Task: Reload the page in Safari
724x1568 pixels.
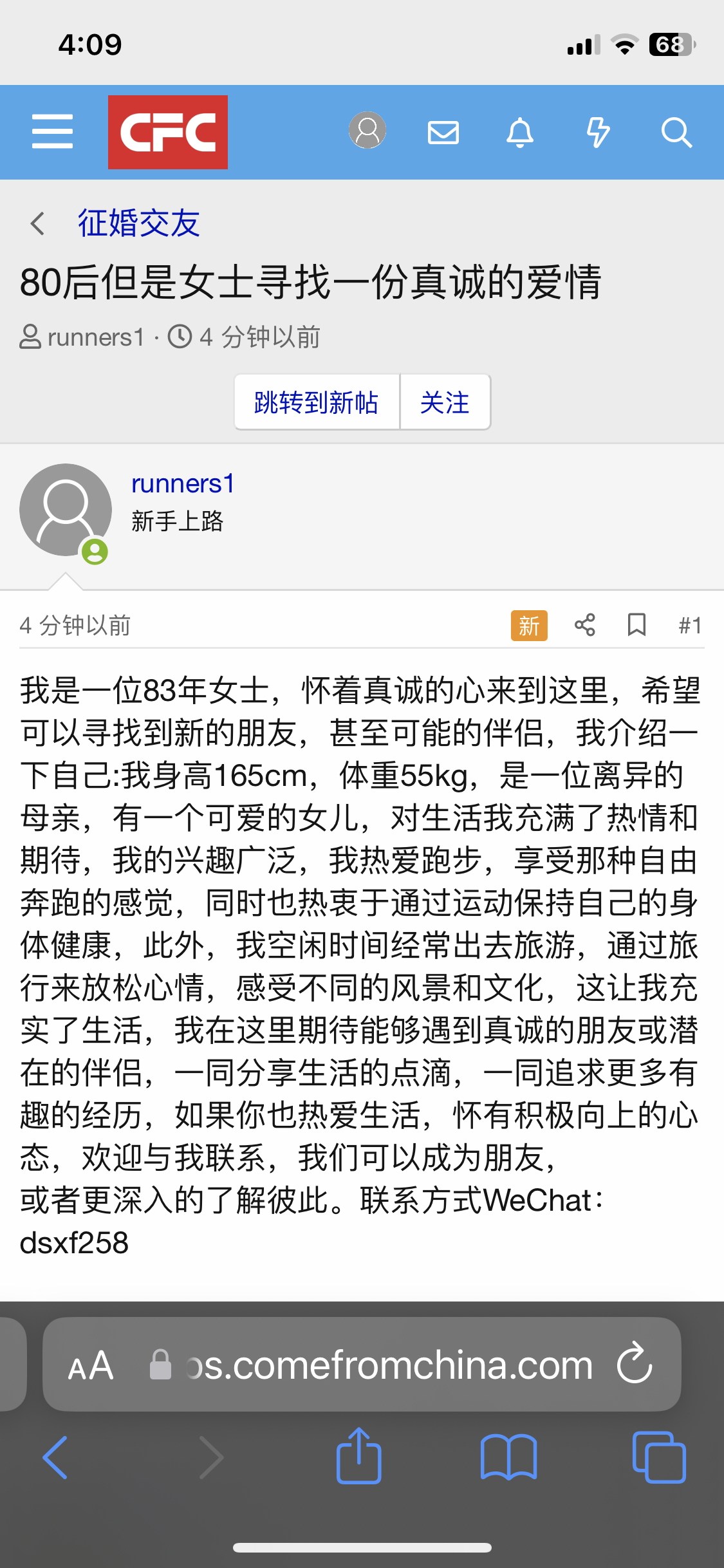Action: click(635, 1363)
